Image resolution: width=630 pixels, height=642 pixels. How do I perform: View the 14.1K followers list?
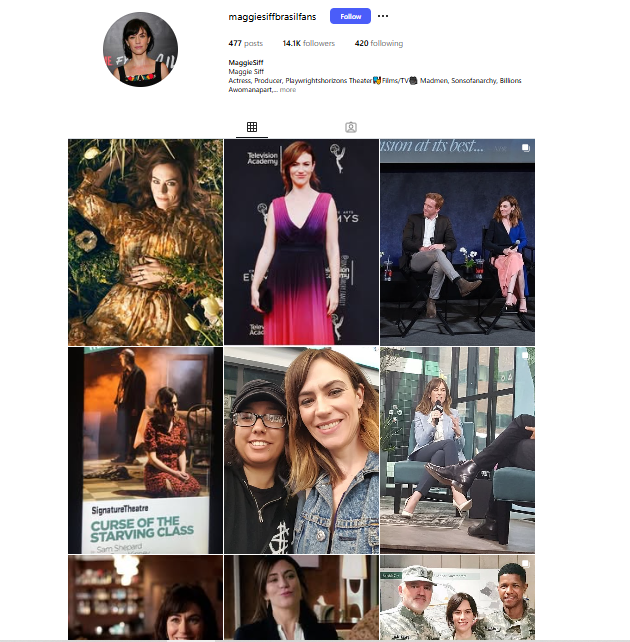point(308,44)
